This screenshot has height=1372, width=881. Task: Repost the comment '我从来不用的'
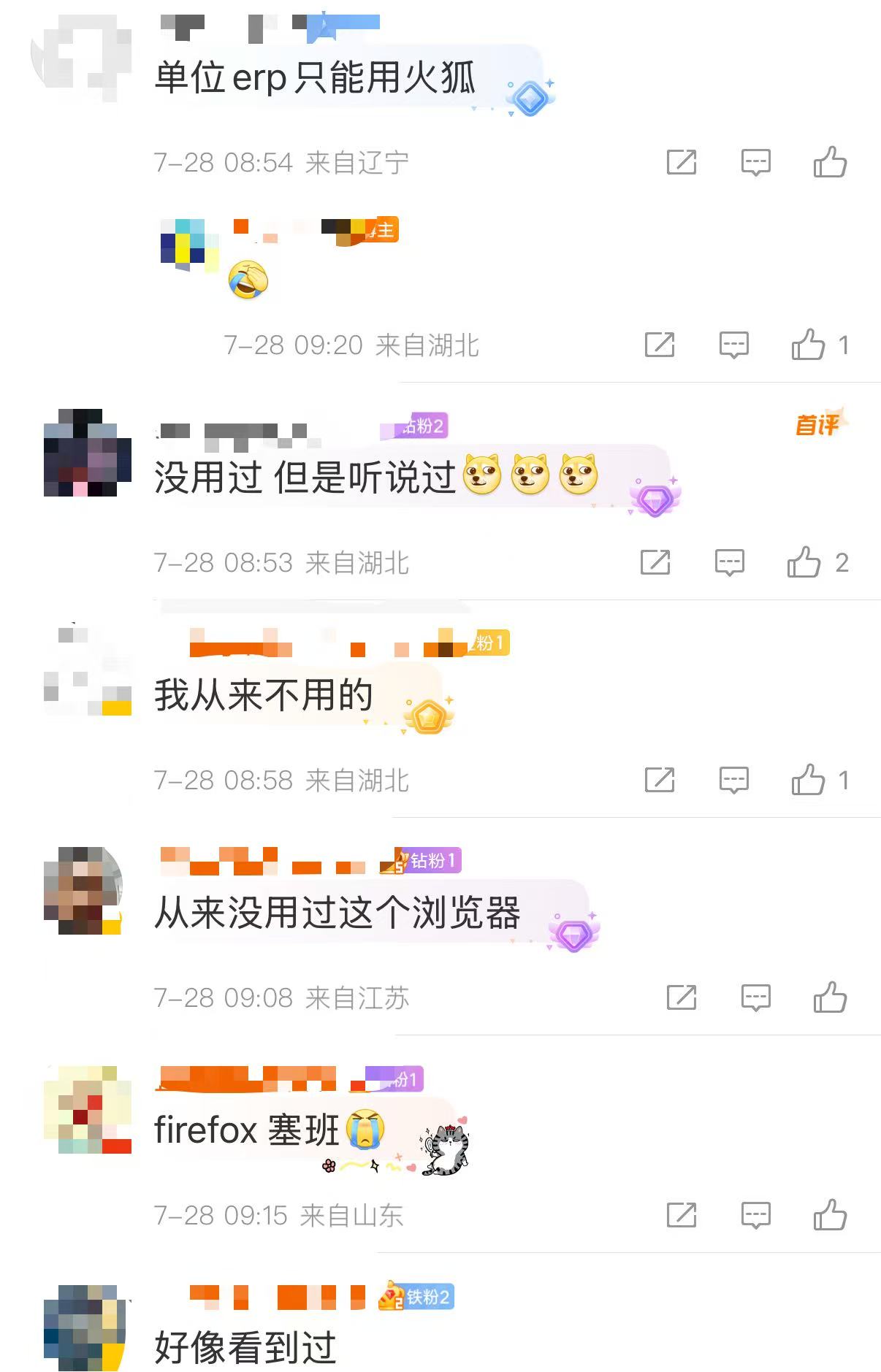(659, 780)
